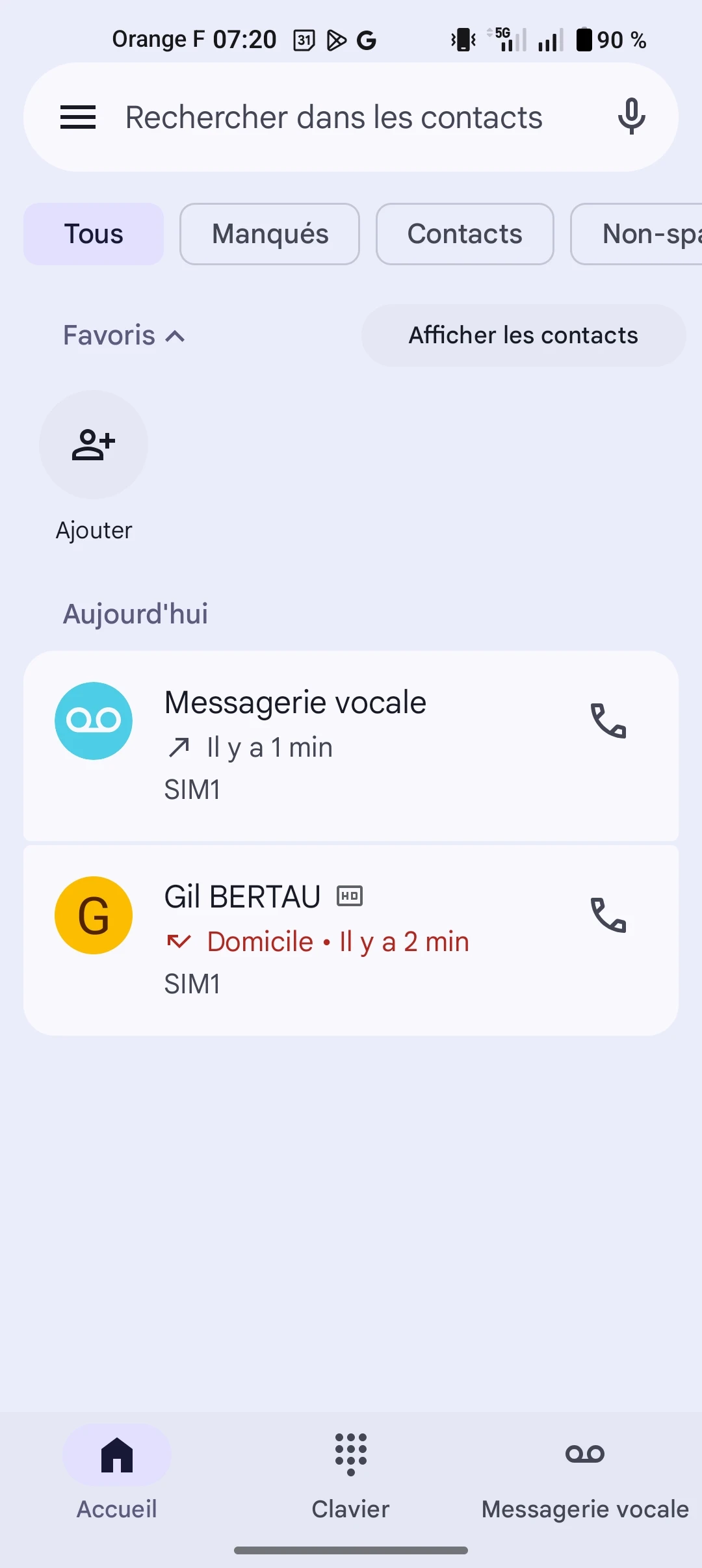Choose the Non-spam filter chip
Viewport: 702px width, 1568px height.
pos(643,234)
